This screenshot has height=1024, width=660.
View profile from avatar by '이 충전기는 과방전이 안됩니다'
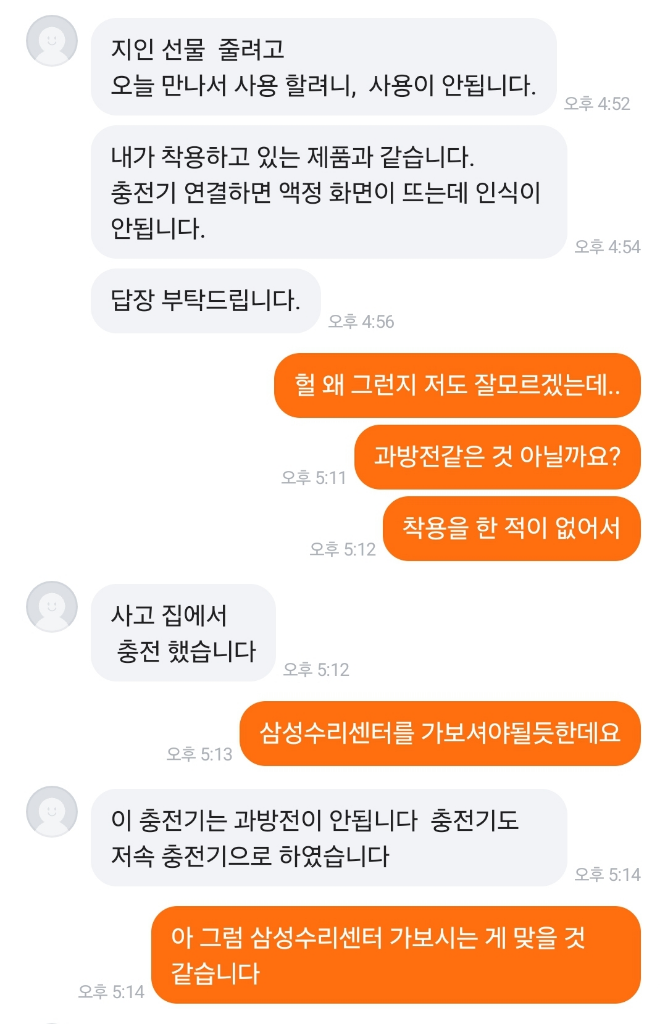click(51, 811)
